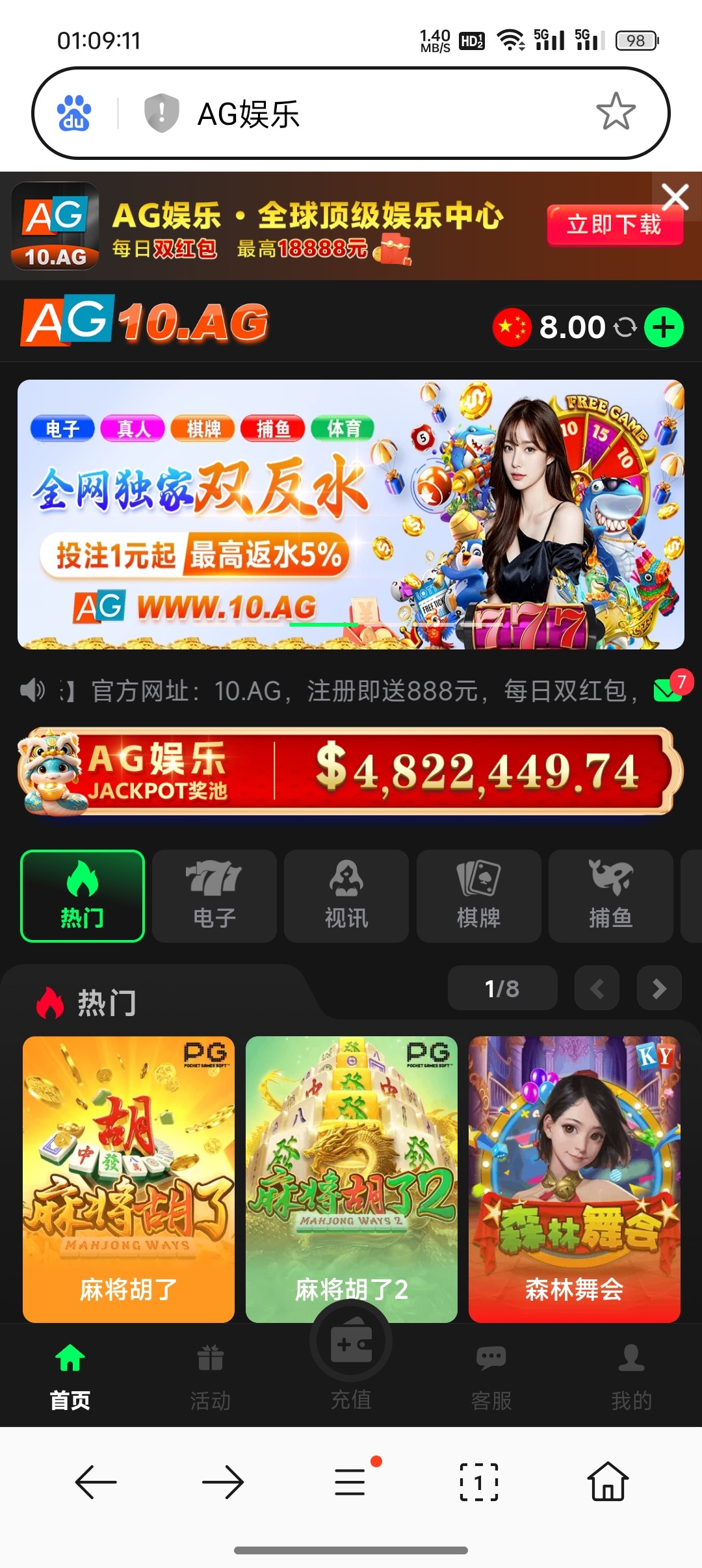Open the mail inbox with 7 messages

point(668,689)
